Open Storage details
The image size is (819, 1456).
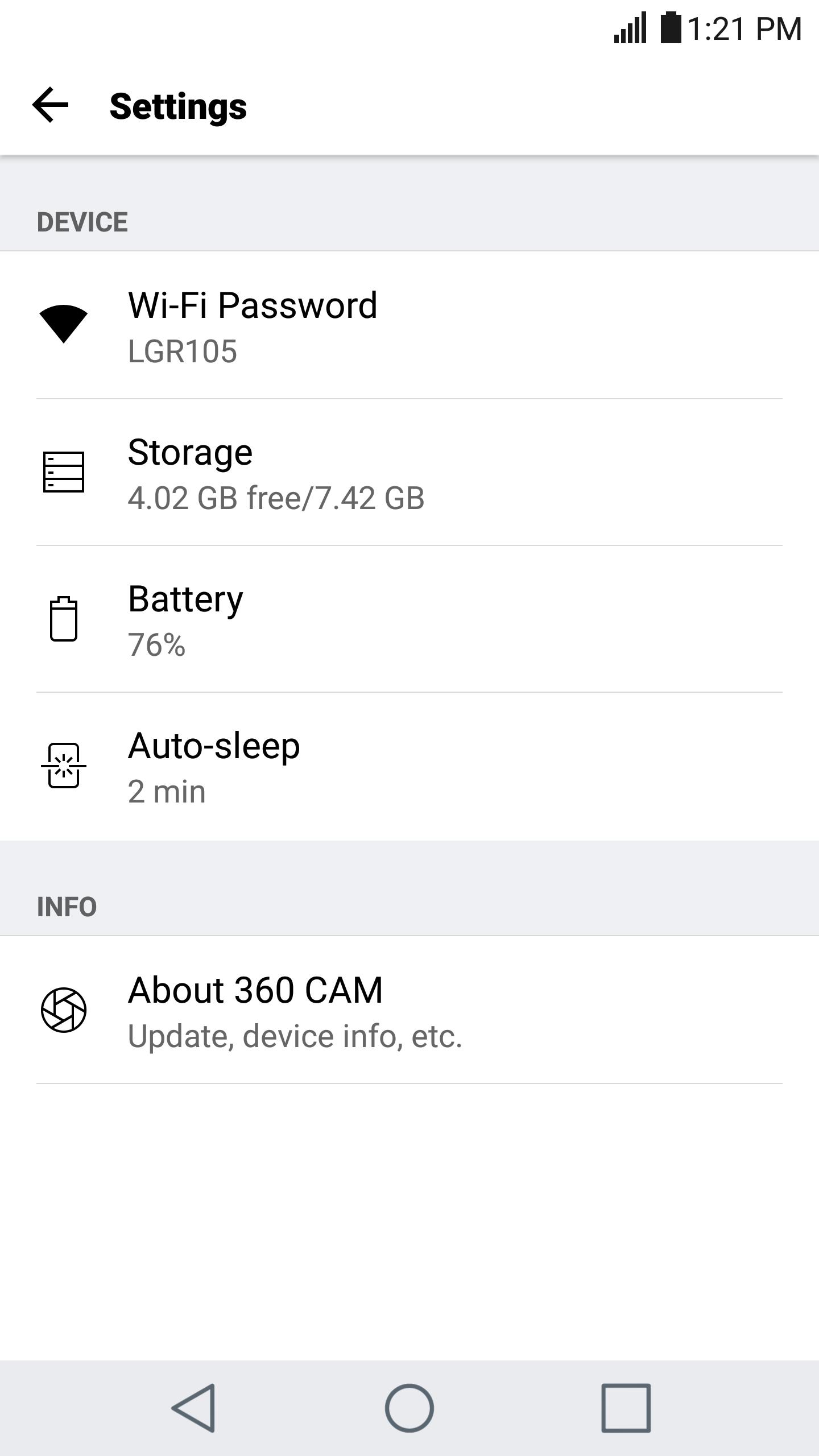click(409, 473)
